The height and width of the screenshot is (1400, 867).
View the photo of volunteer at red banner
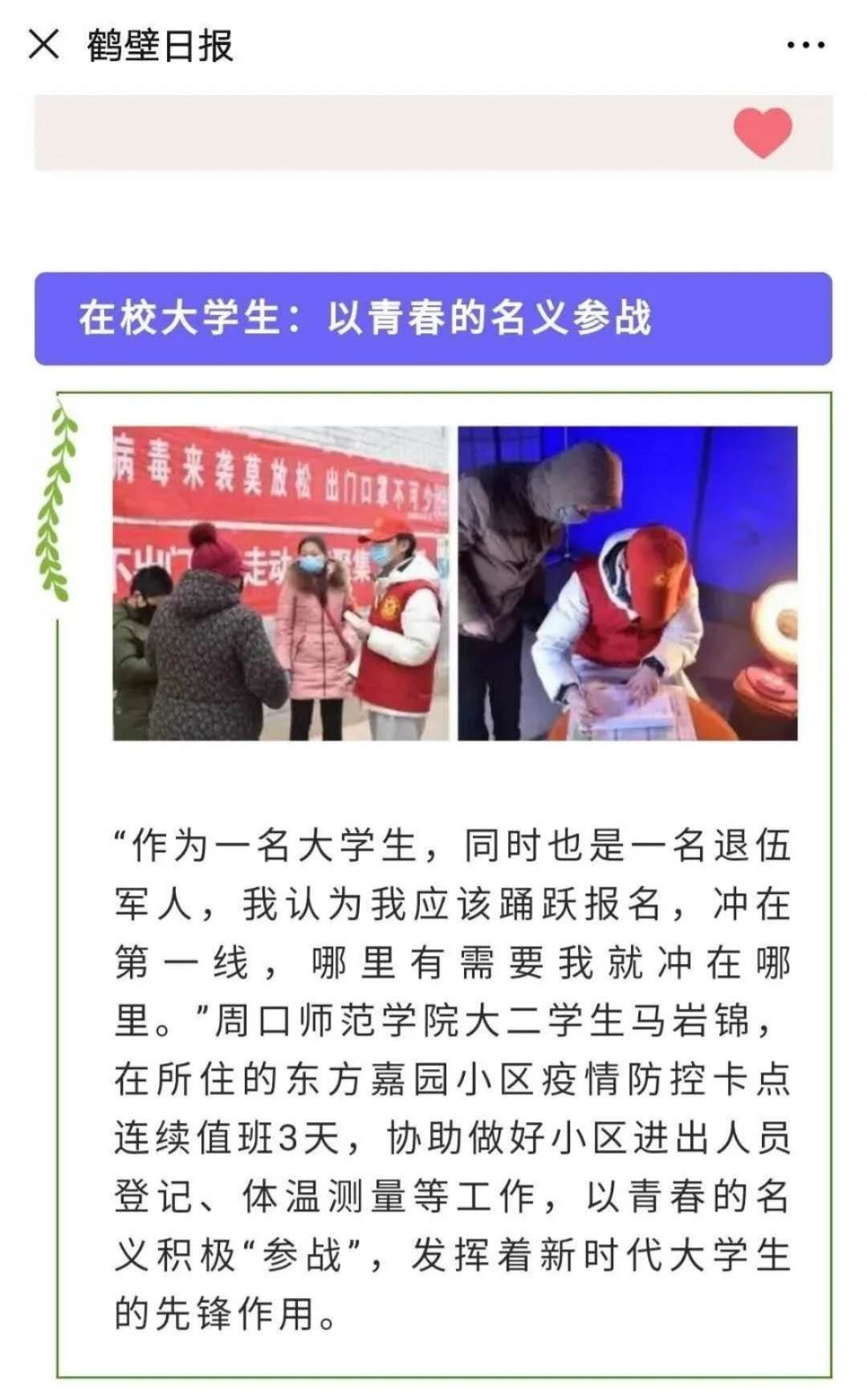(x=280, y=582)
